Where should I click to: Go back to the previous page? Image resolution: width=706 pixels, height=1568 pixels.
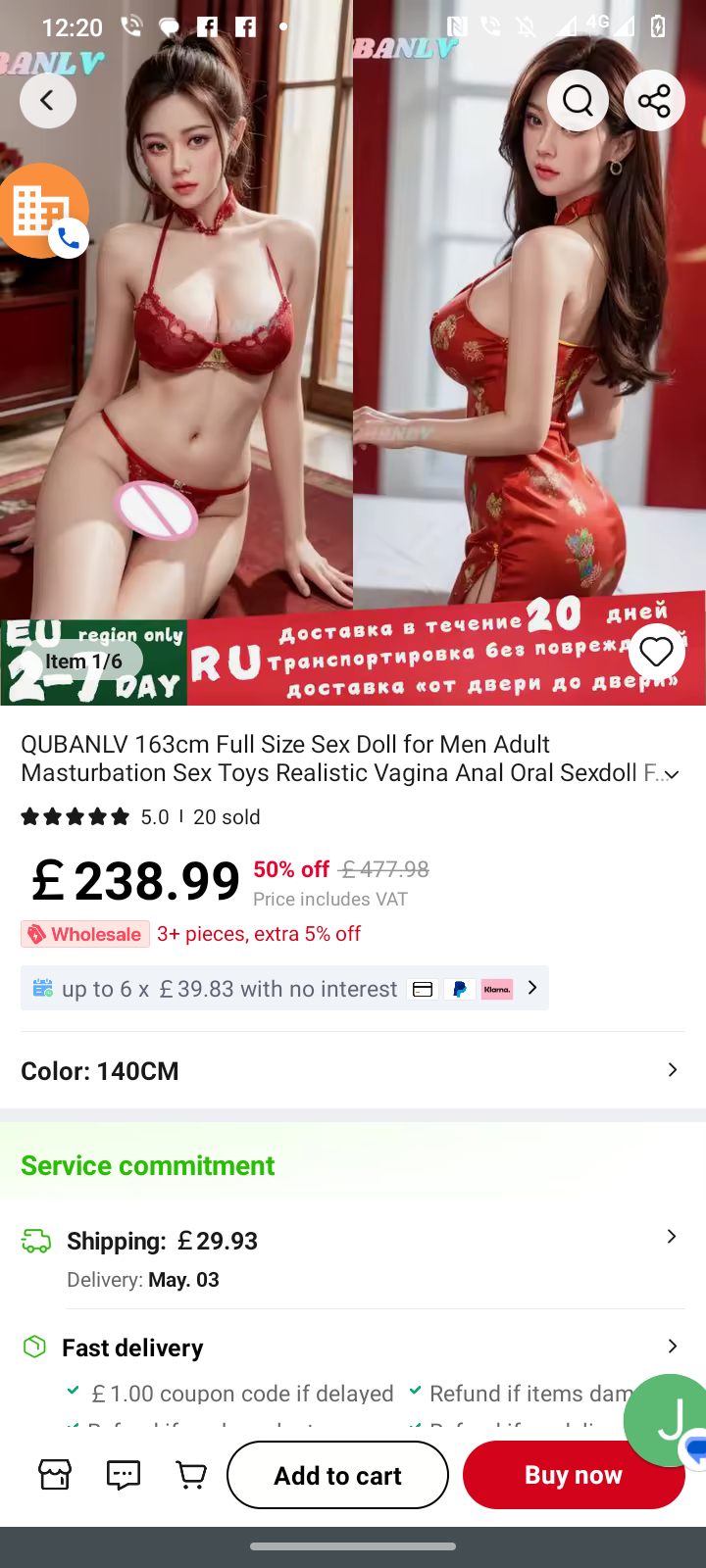coord(47,100)
